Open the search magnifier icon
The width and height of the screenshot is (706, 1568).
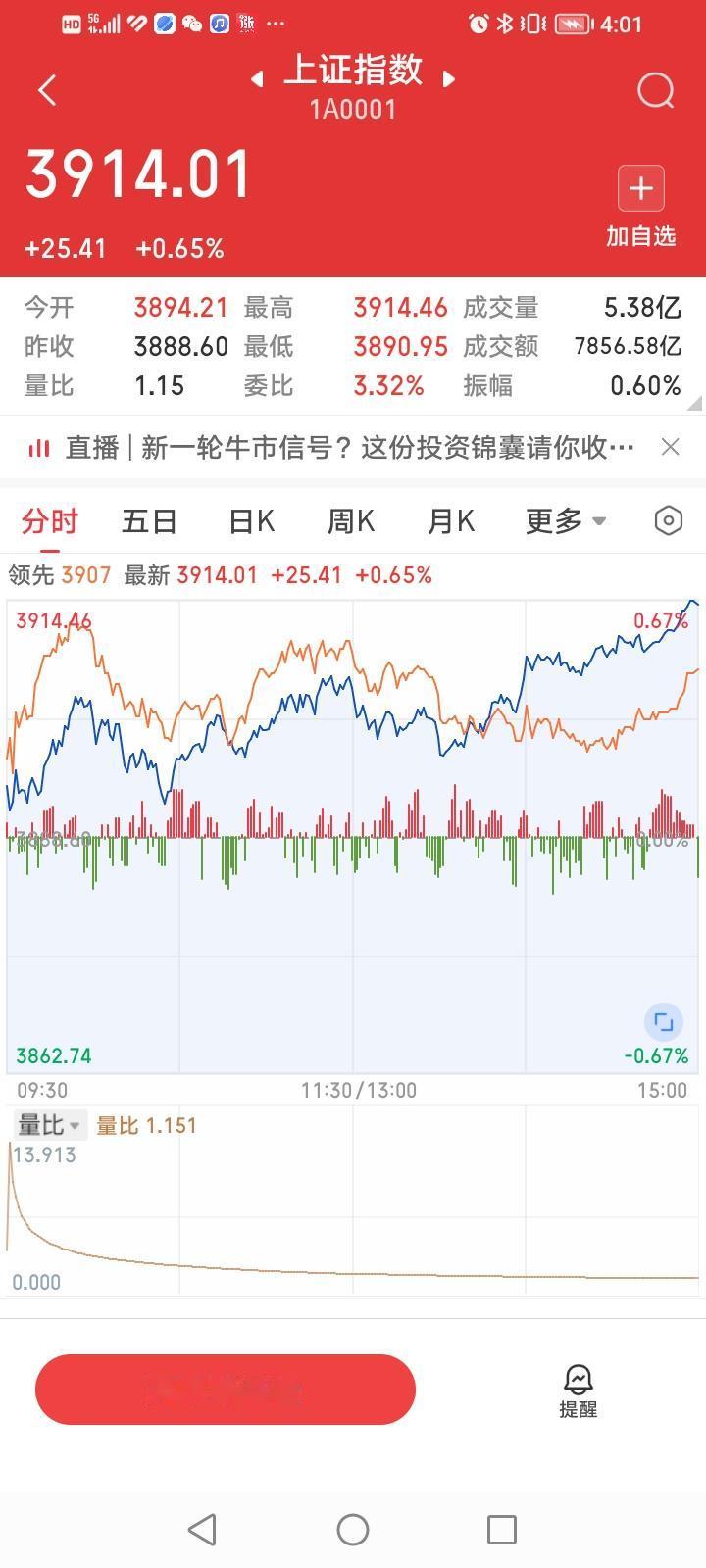[655, 91]
